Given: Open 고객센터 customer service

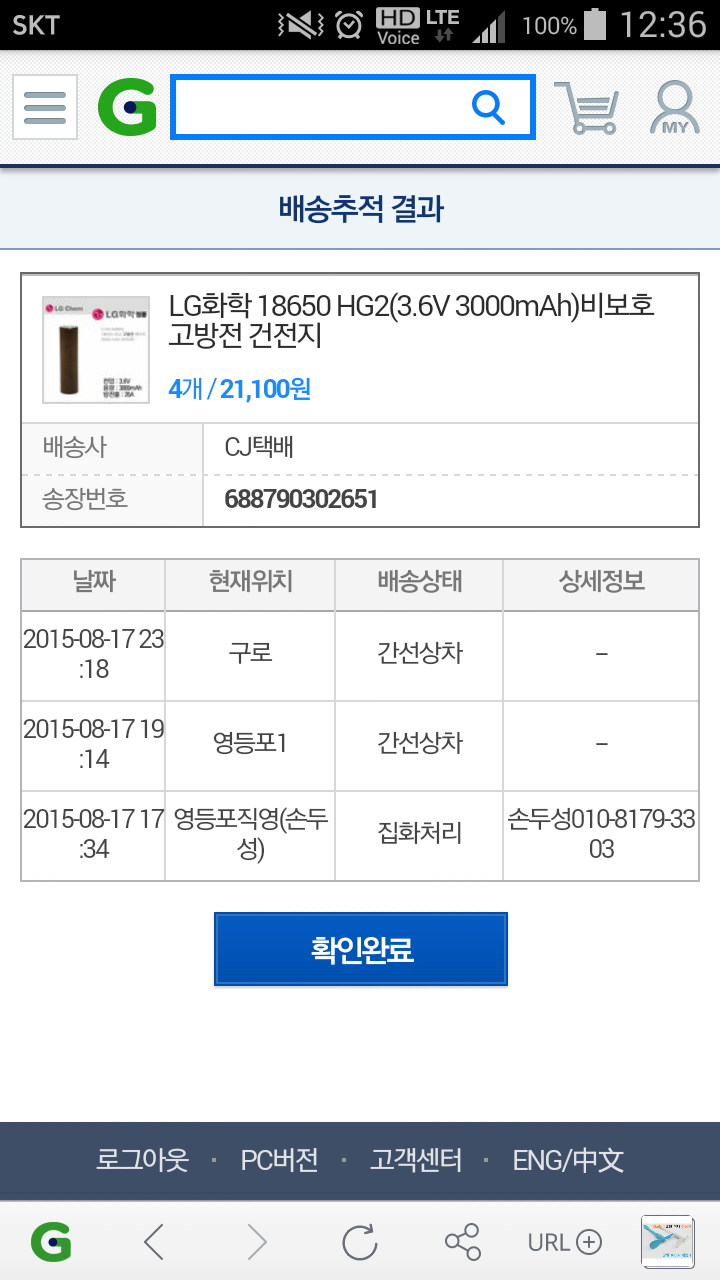Looking at the screenshot, I should tap(416, 1160).
